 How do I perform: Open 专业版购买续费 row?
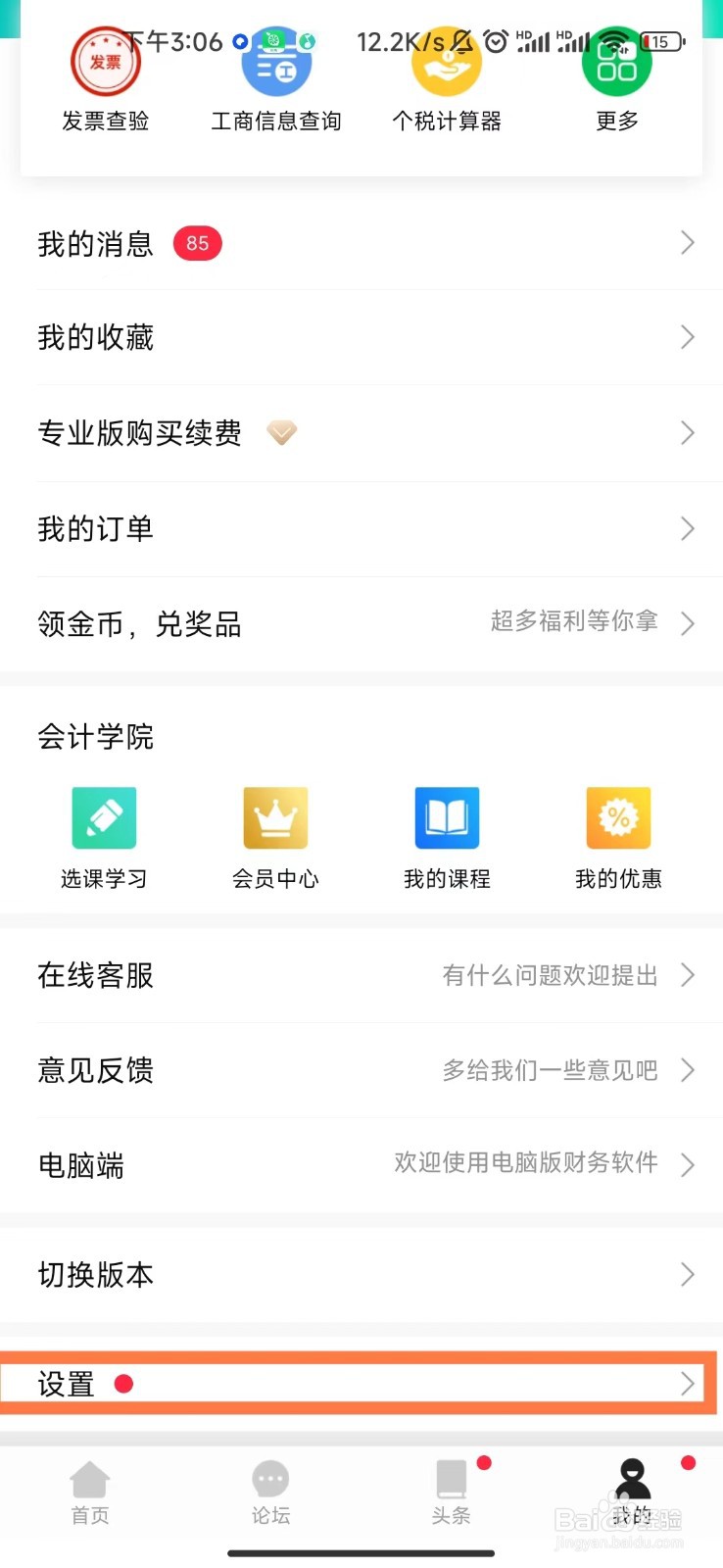point(361,433)
